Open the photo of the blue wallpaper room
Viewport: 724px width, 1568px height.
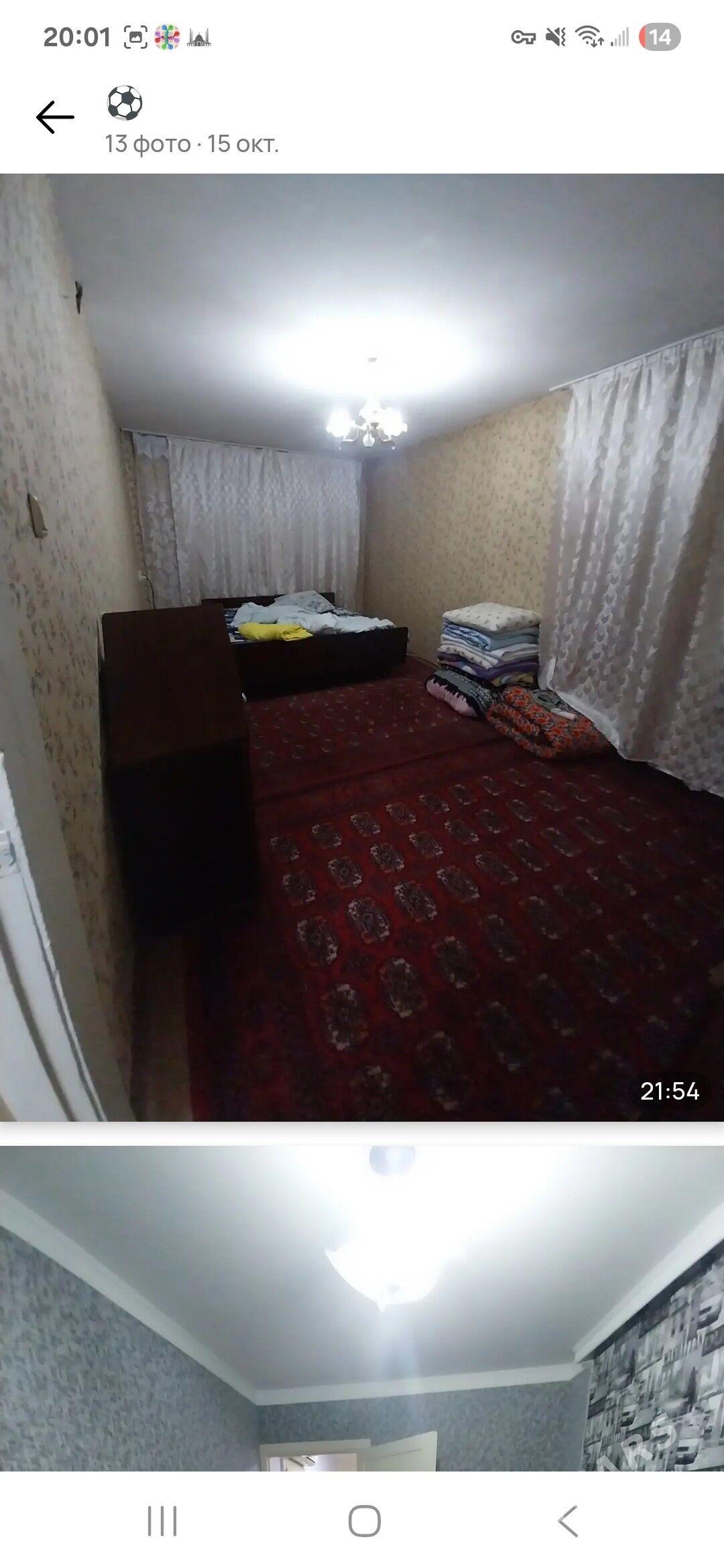(x=362, y=1307)
